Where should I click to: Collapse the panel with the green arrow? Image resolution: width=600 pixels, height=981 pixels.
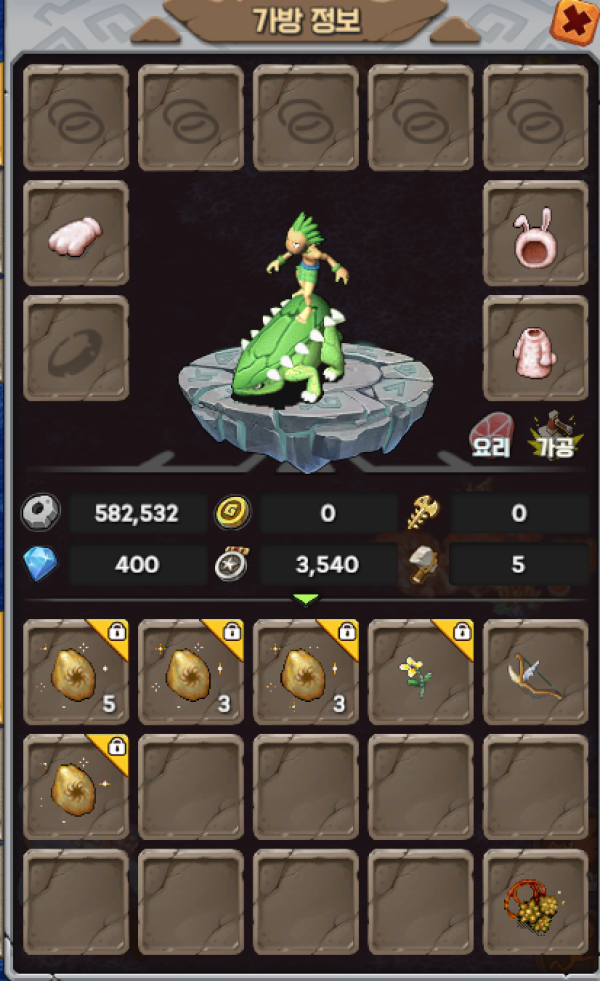tap(306, 599)
